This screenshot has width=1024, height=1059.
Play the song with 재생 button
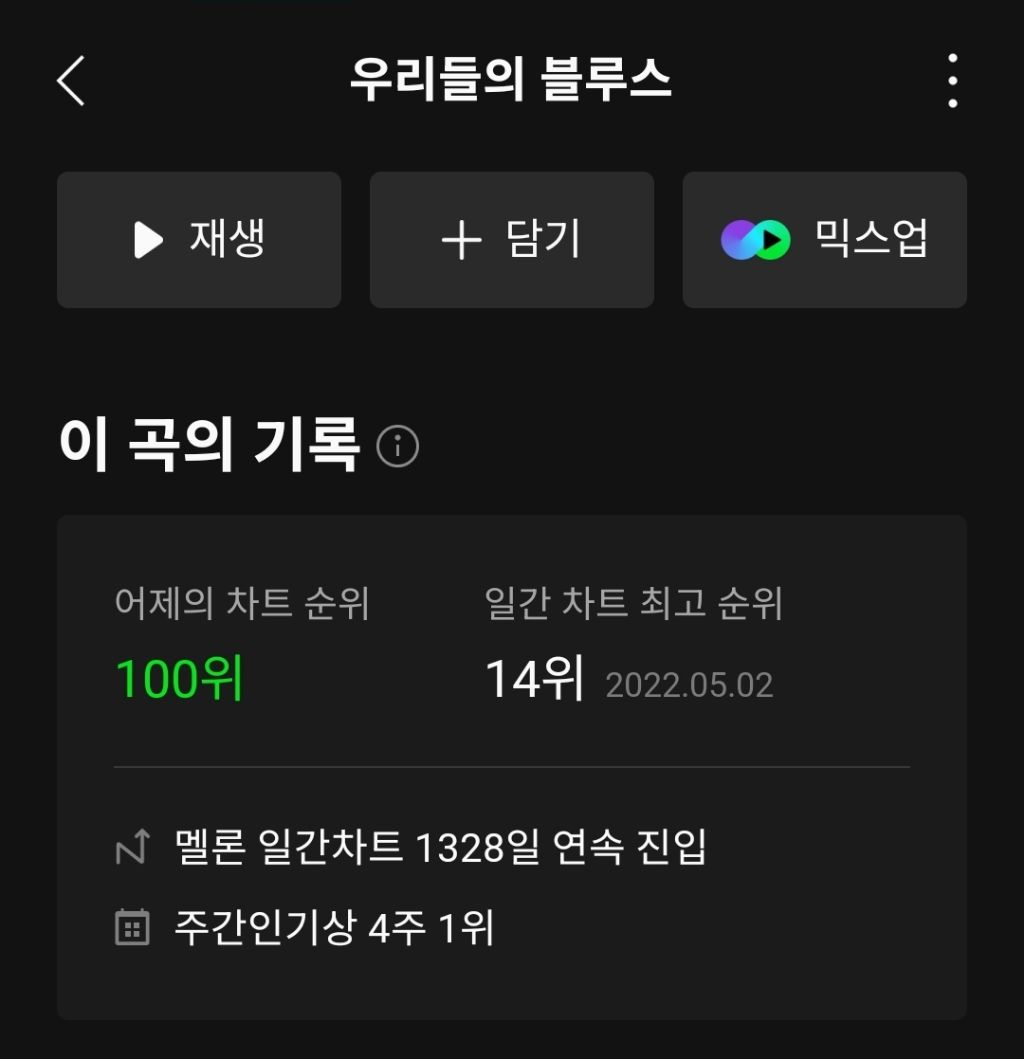click(x=199, y=240)
